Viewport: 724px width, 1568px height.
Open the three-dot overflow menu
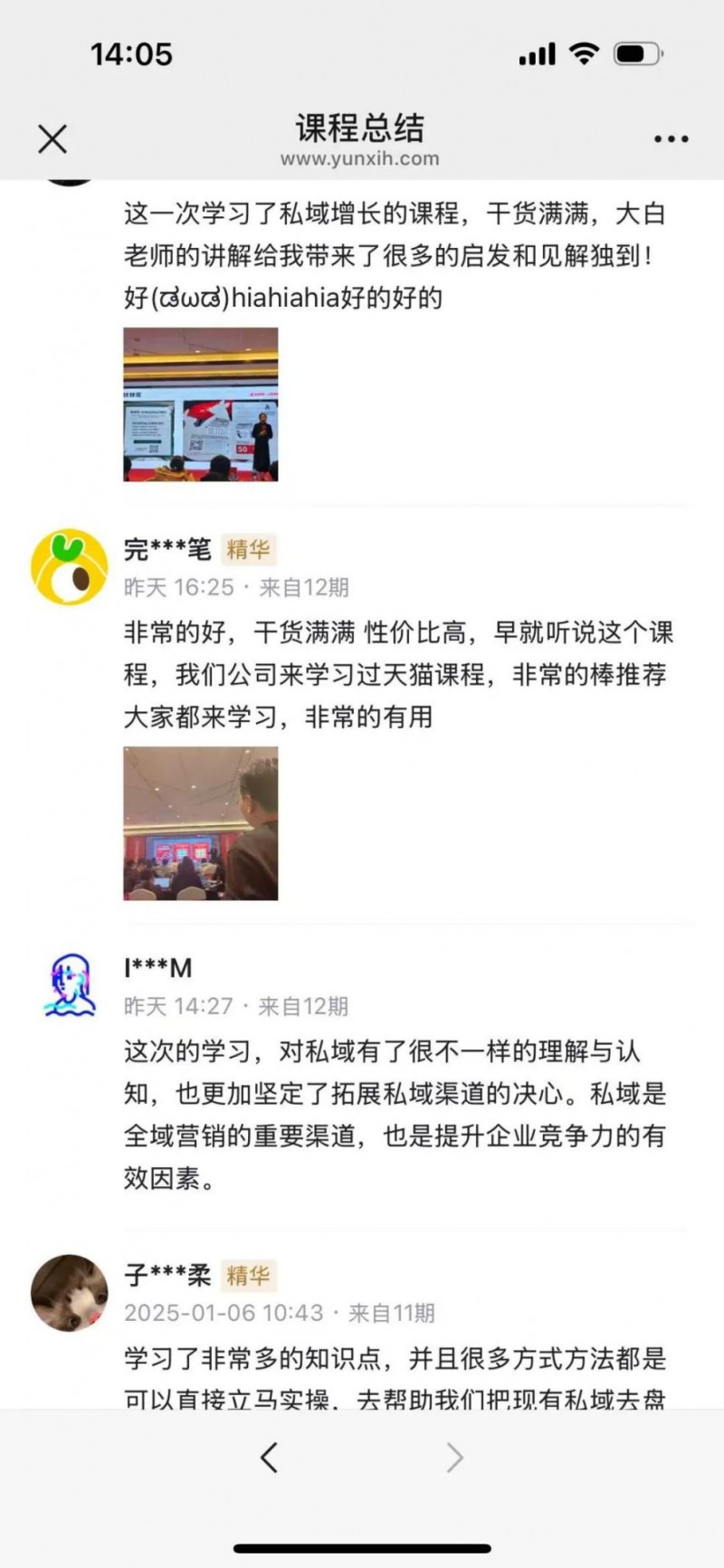coord(671,139)
